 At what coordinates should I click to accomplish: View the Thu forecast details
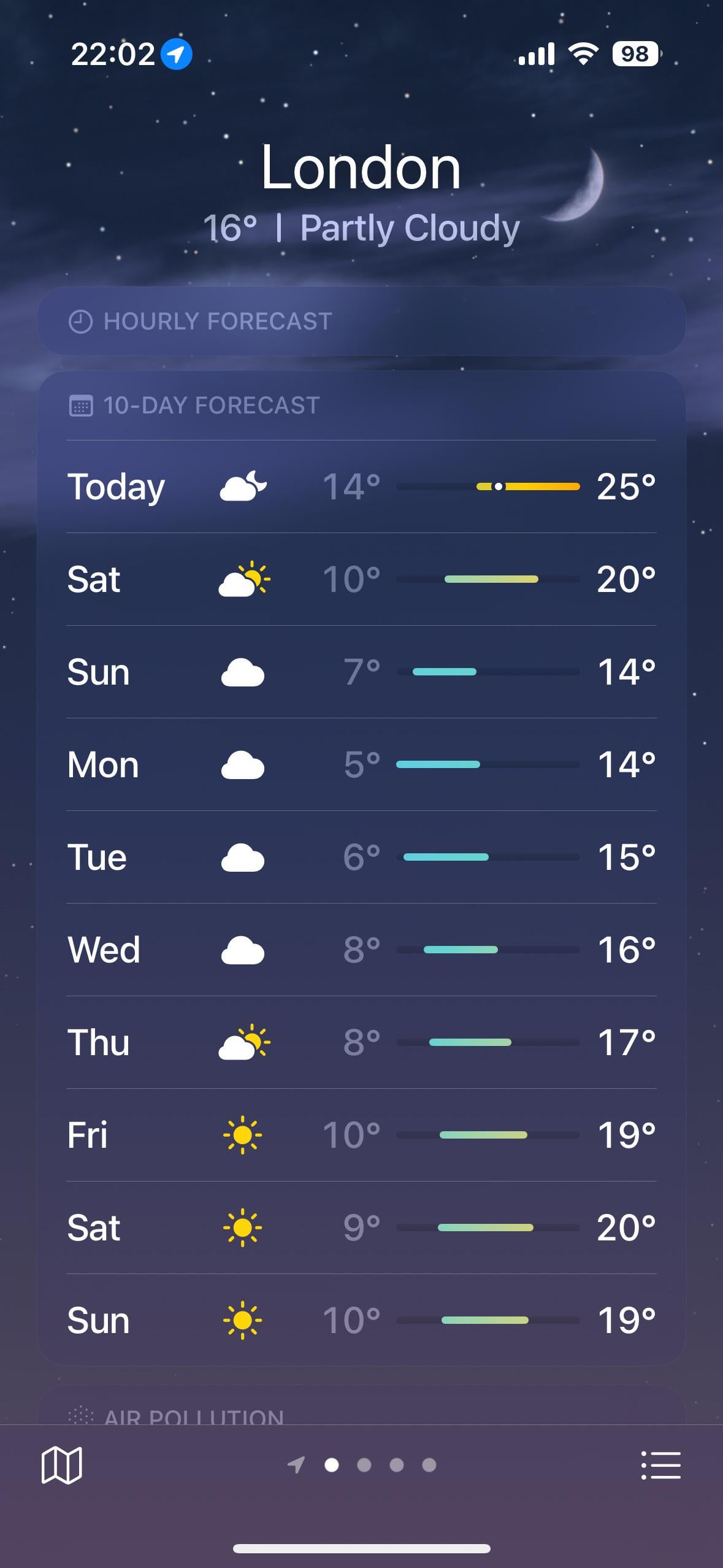point(361,1042)
